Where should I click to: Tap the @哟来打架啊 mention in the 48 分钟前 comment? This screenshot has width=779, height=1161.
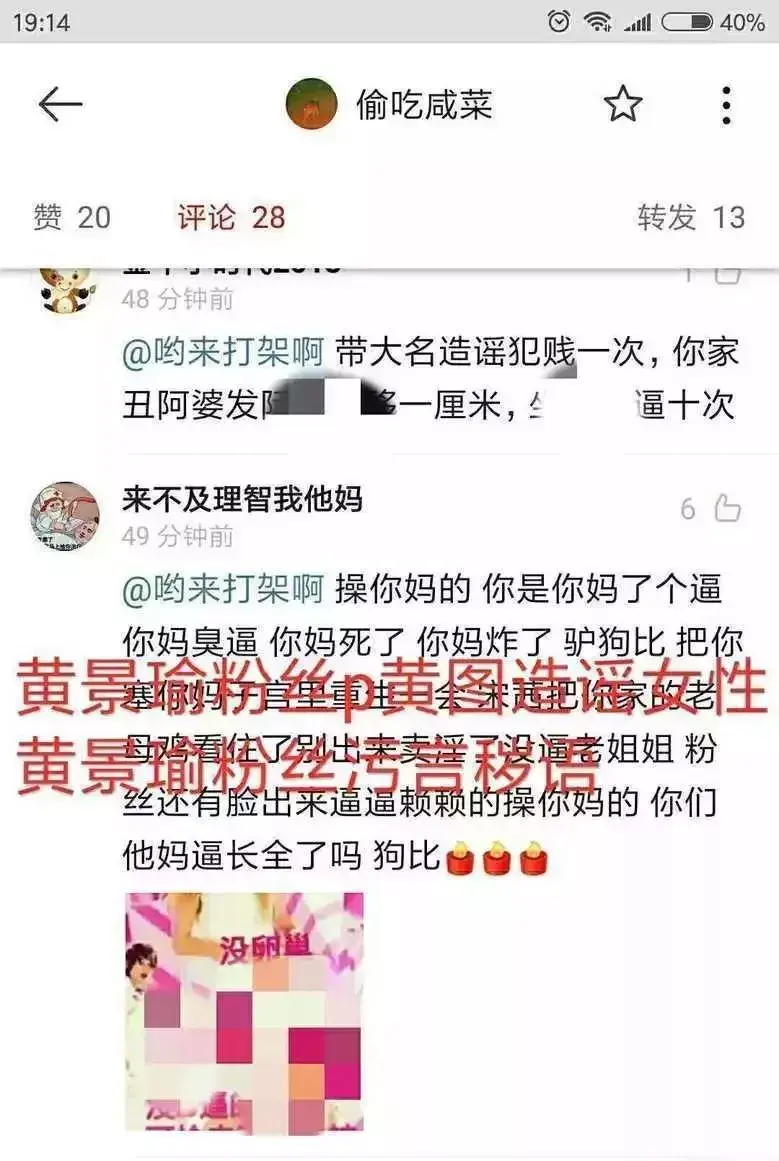pos(223,353)
